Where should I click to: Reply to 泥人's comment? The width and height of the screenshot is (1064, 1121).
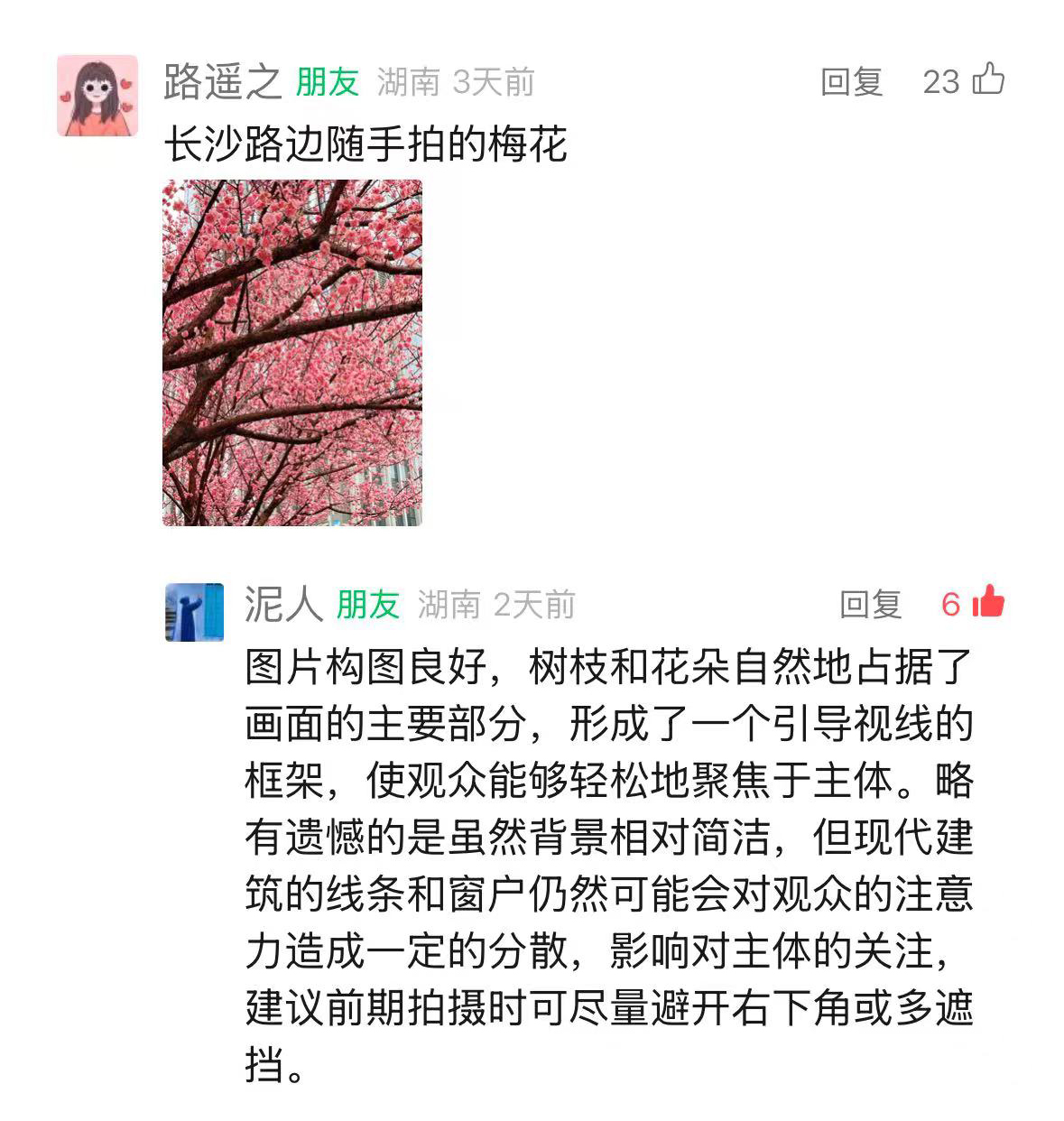pos(870,605)
